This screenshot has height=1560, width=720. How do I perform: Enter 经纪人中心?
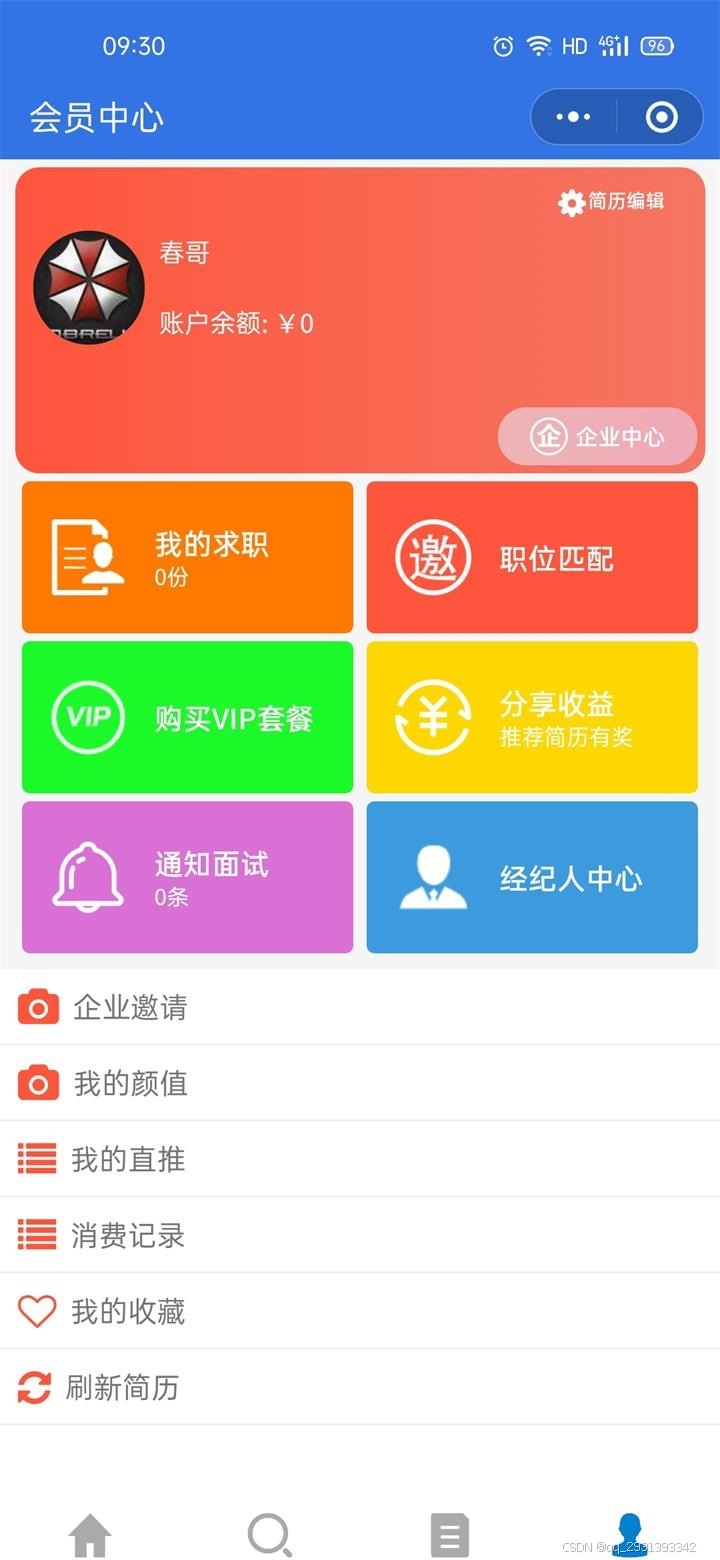pos(532,877)
